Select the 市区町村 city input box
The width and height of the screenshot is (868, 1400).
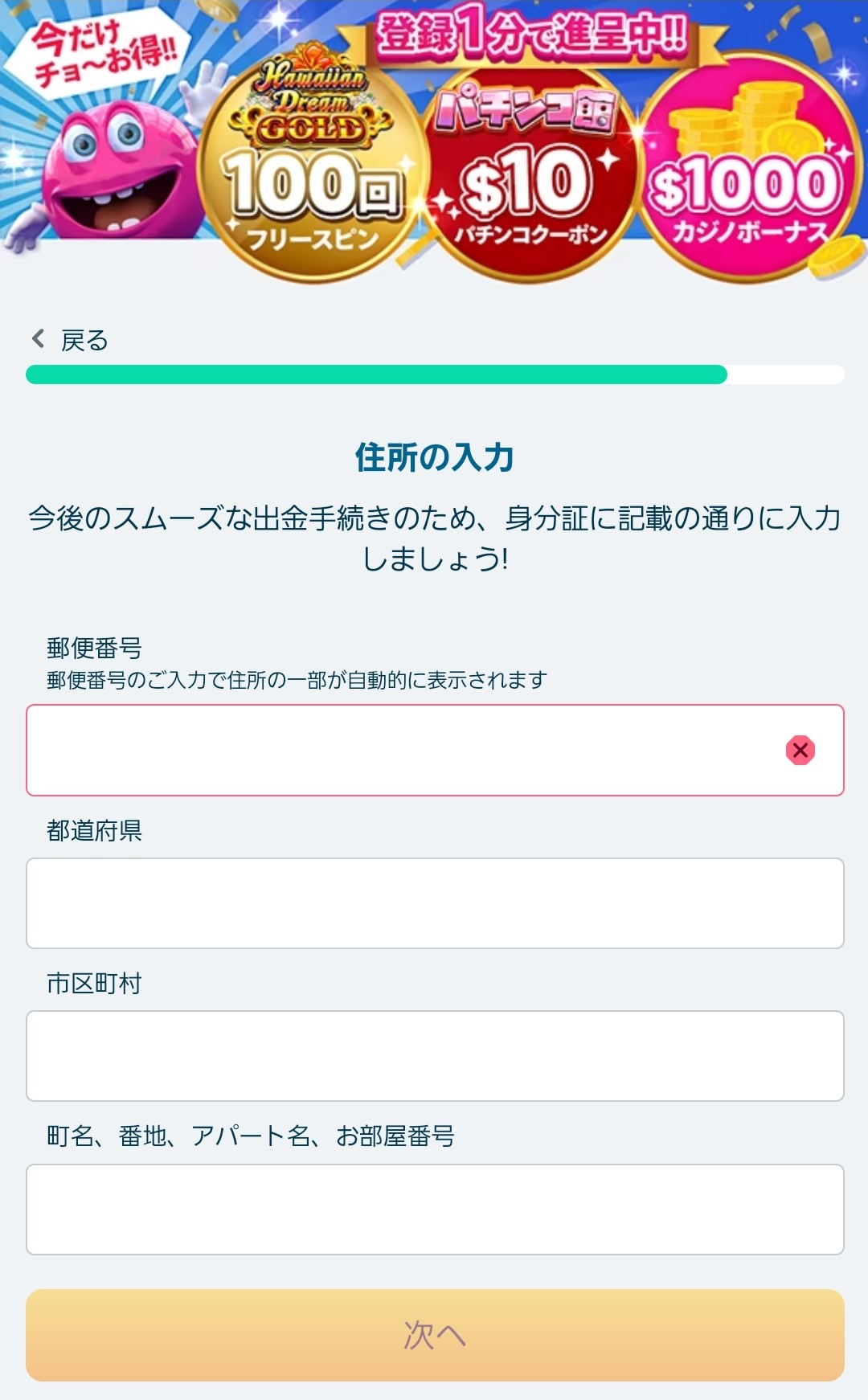(435, 1056)
